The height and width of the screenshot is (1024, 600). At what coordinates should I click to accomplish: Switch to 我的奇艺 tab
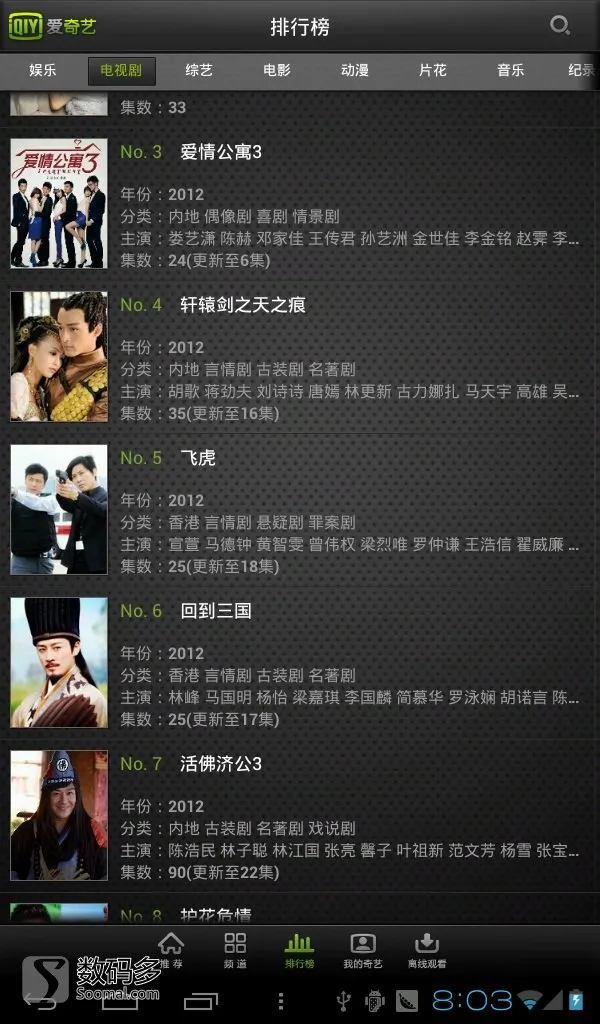pos(362,951)
